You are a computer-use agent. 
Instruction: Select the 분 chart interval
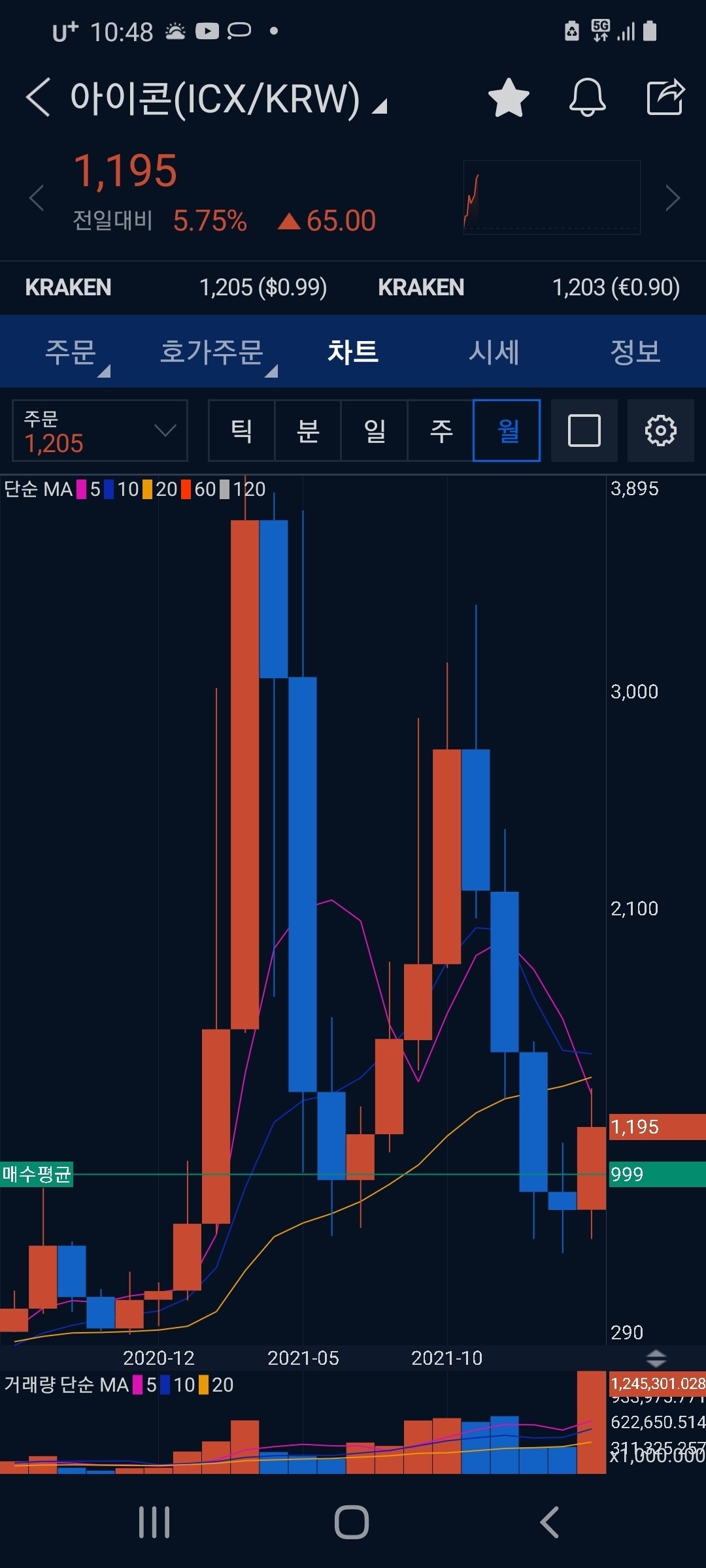308,431
